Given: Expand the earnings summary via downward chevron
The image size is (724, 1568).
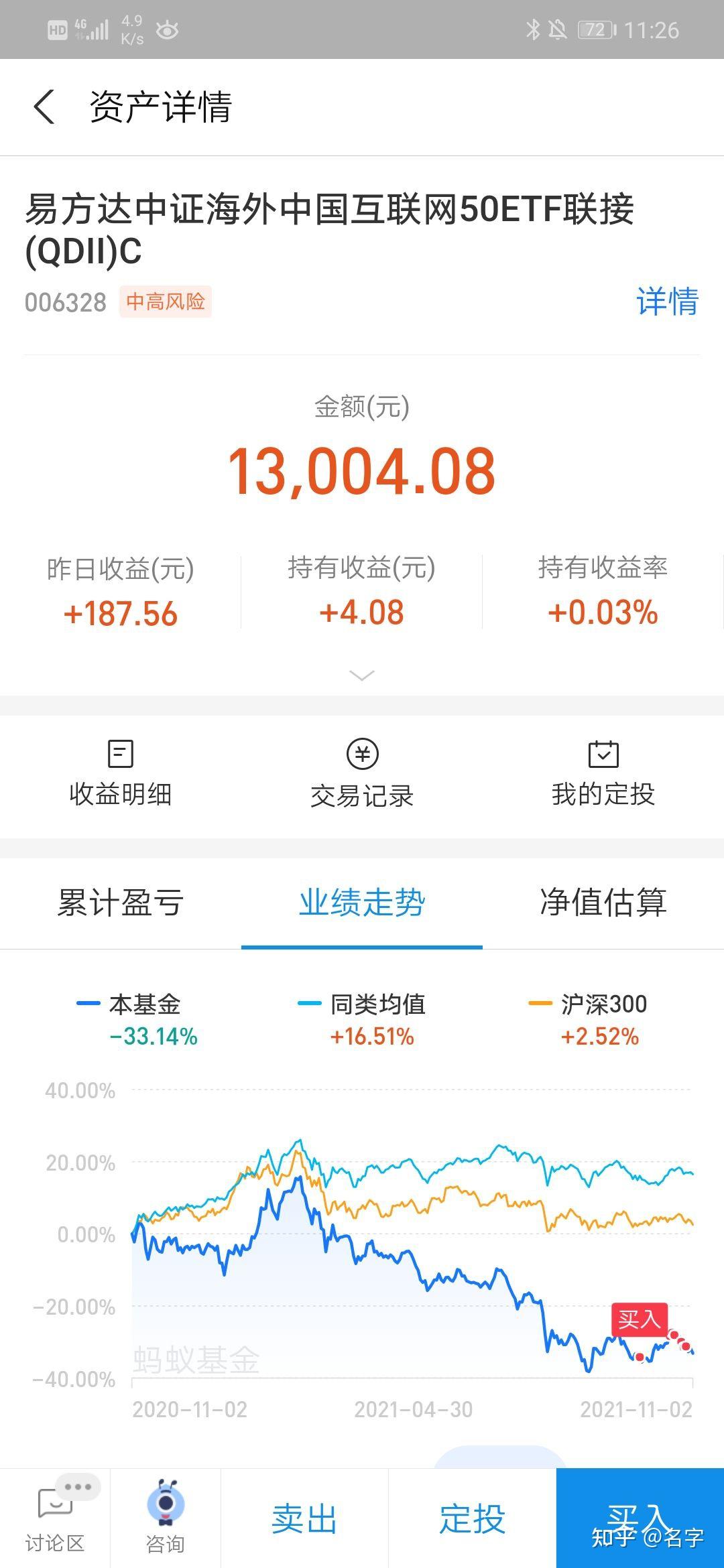Looking at the screenshot, I should pyautogui.click(x=362, y=675).
